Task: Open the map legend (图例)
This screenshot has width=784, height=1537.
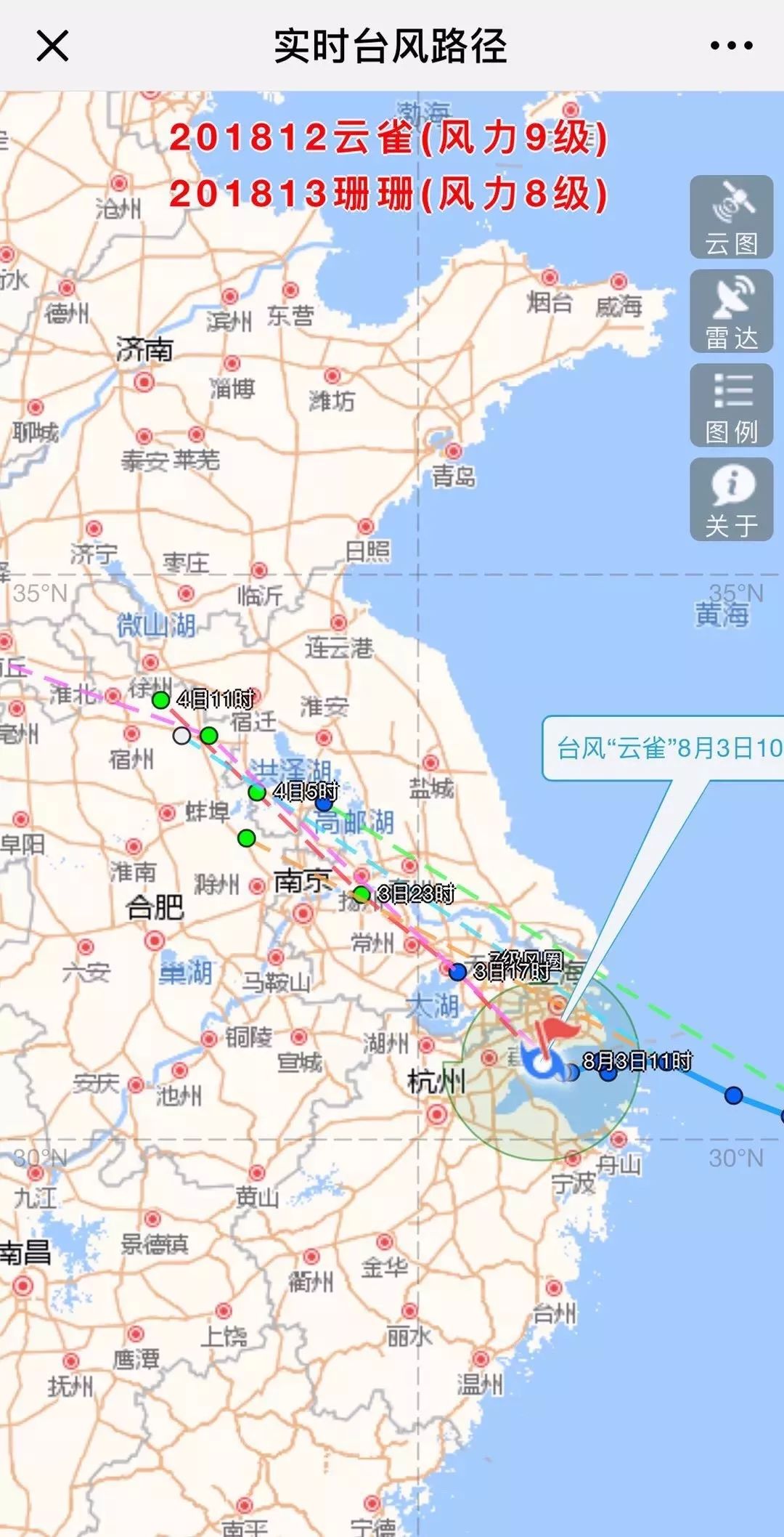Action: click(x=731, y=405)
